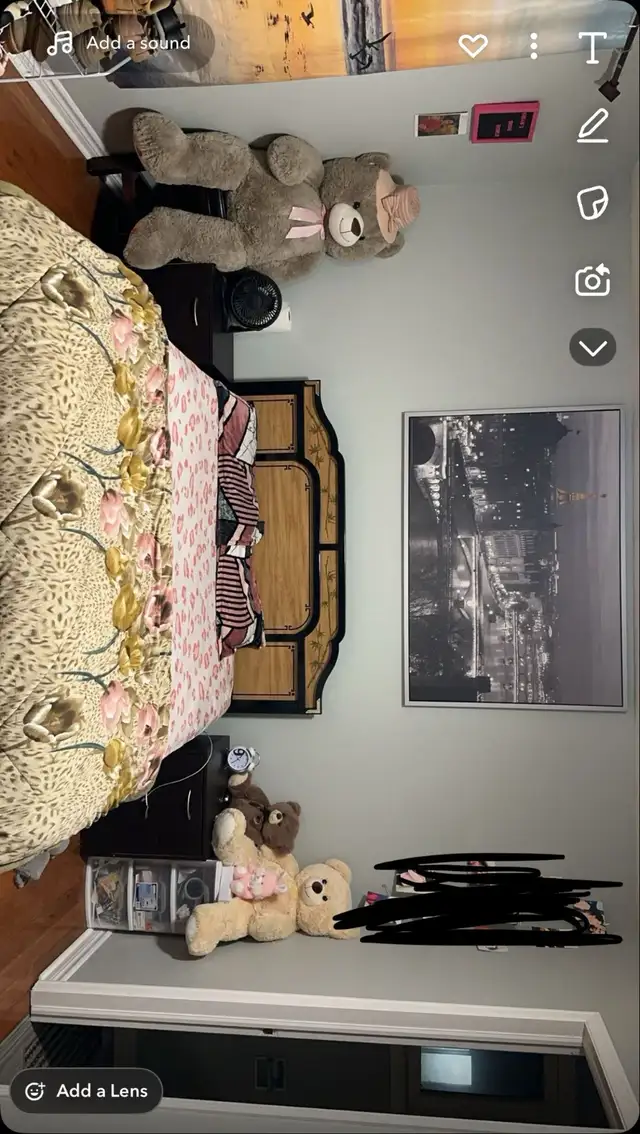Tap the heart favorite icon
The image size is (640, 1134).
473,45
